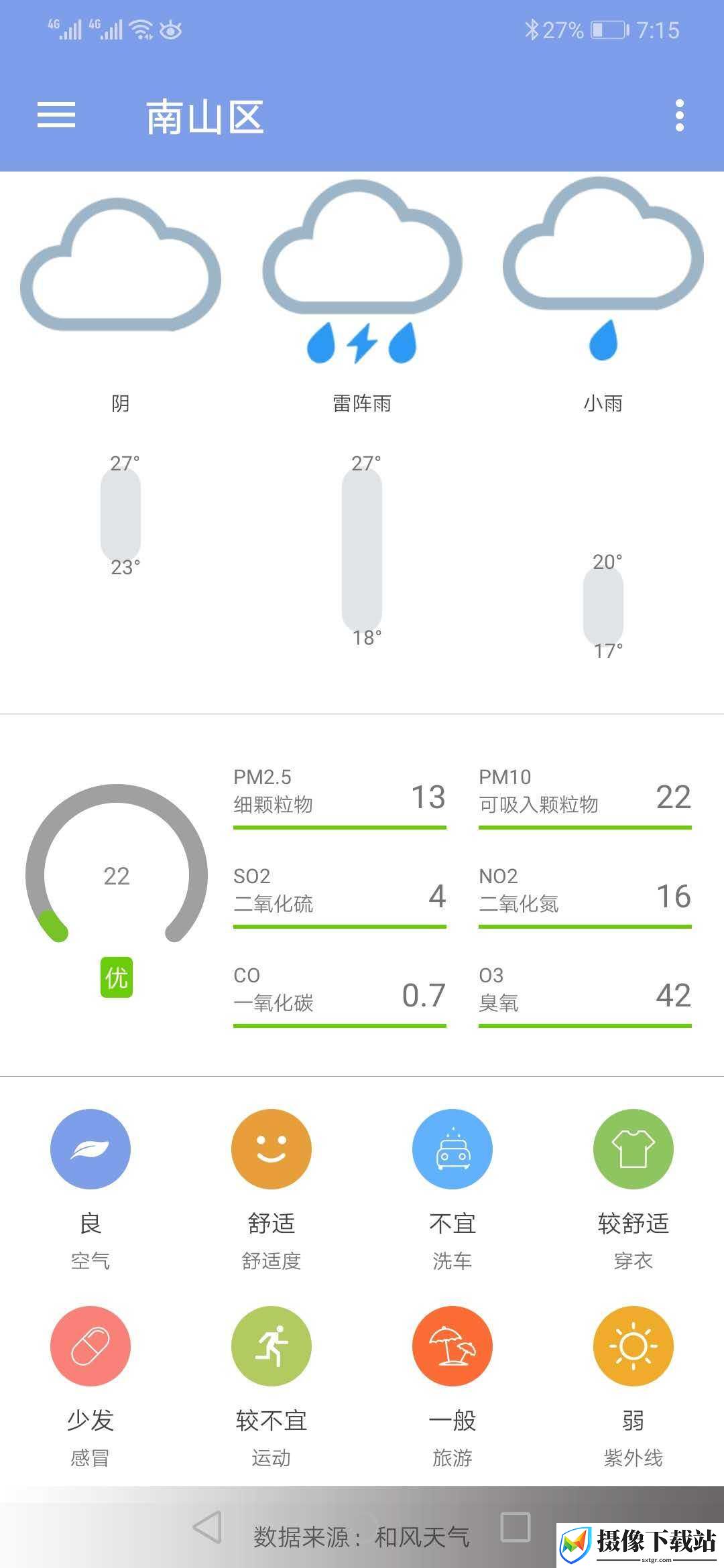Open the 洗车 car wash index
Image resolution: width=724 pixels, height=1568 pixels.
(452, 1190)
